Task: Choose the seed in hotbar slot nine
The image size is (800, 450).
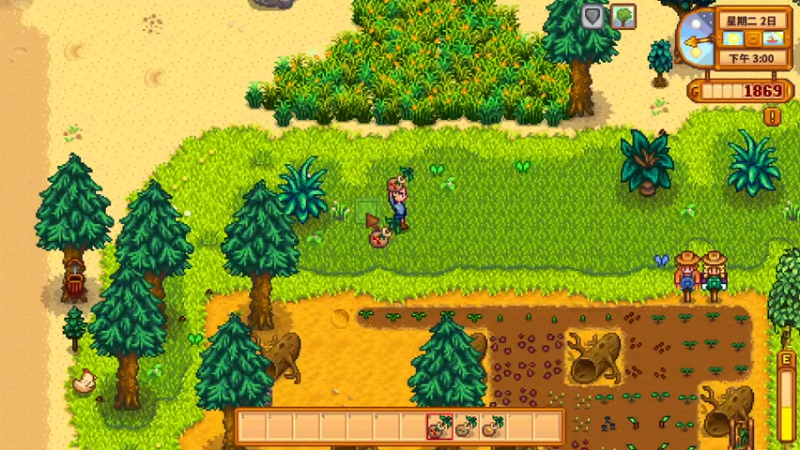Action: [467, 427]
